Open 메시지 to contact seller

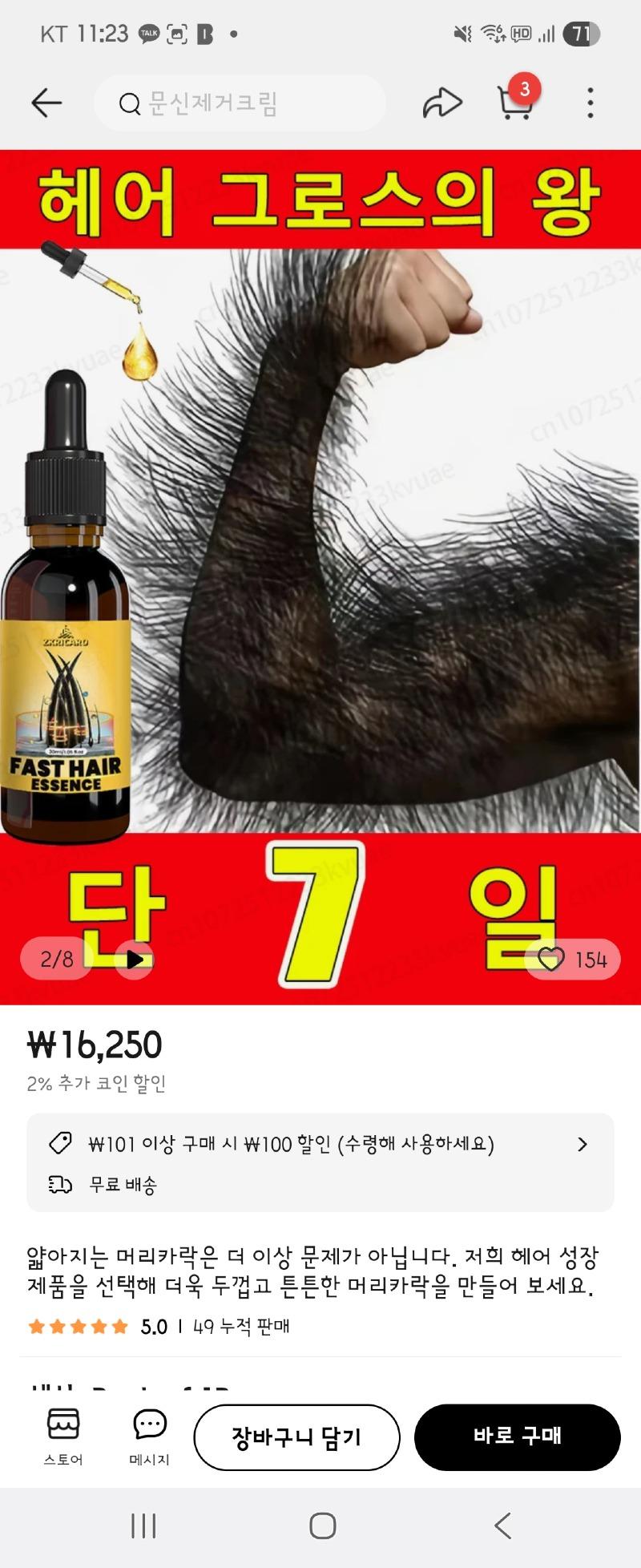(x=150, y=1437)
